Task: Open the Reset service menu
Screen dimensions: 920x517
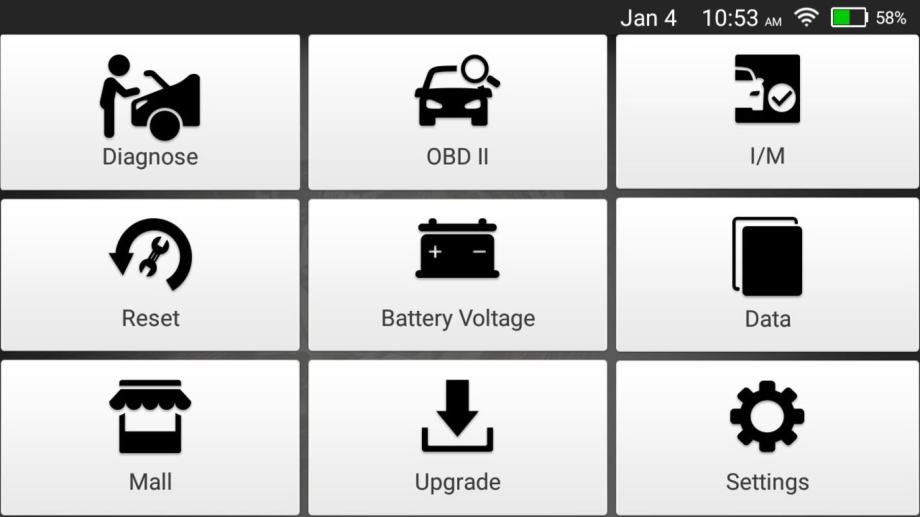Action: (150, 275)
